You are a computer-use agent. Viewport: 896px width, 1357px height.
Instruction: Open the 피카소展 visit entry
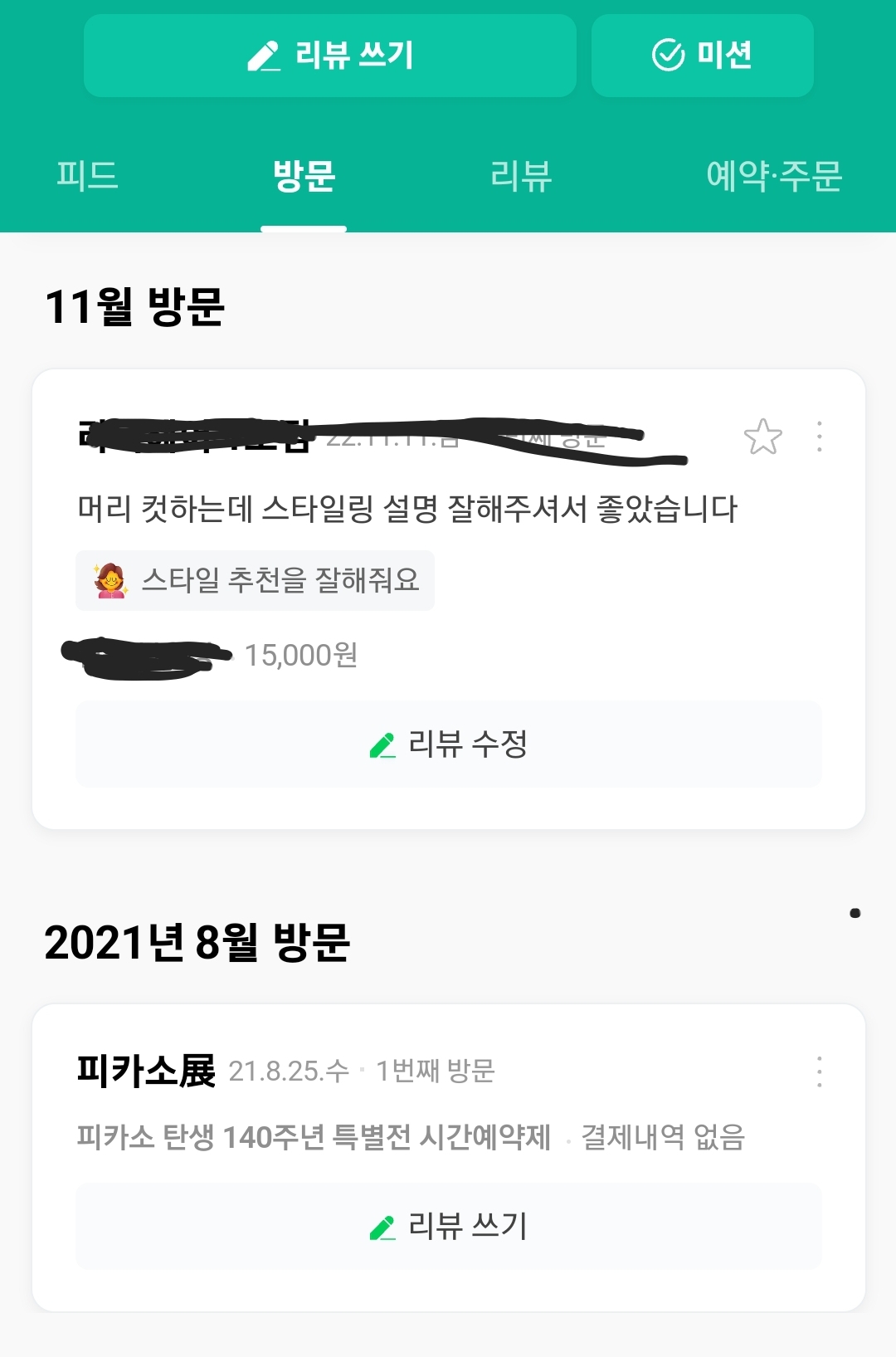pyautogui.click(x=146, y=1071)
